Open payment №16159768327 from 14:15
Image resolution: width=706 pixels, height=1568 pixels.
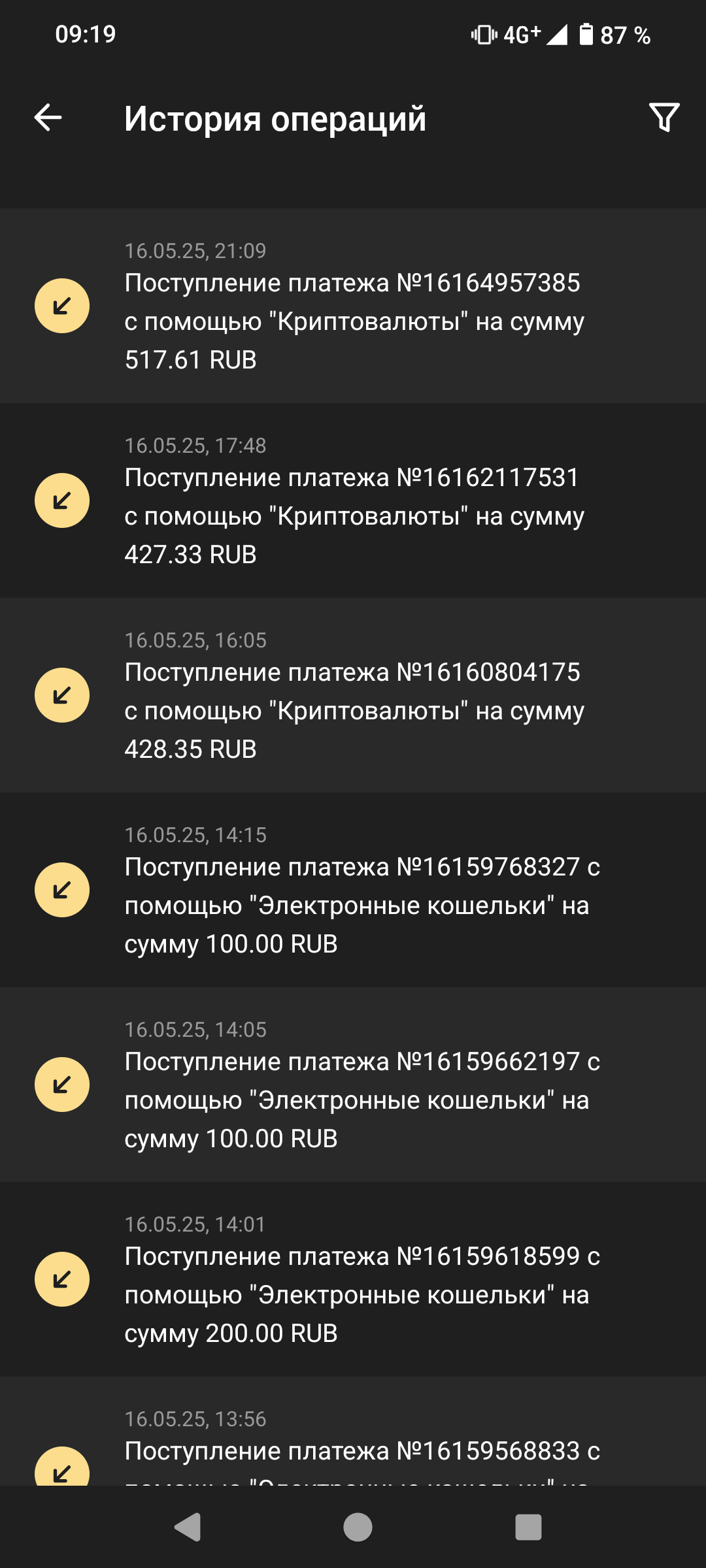click(x=353, y=890)
